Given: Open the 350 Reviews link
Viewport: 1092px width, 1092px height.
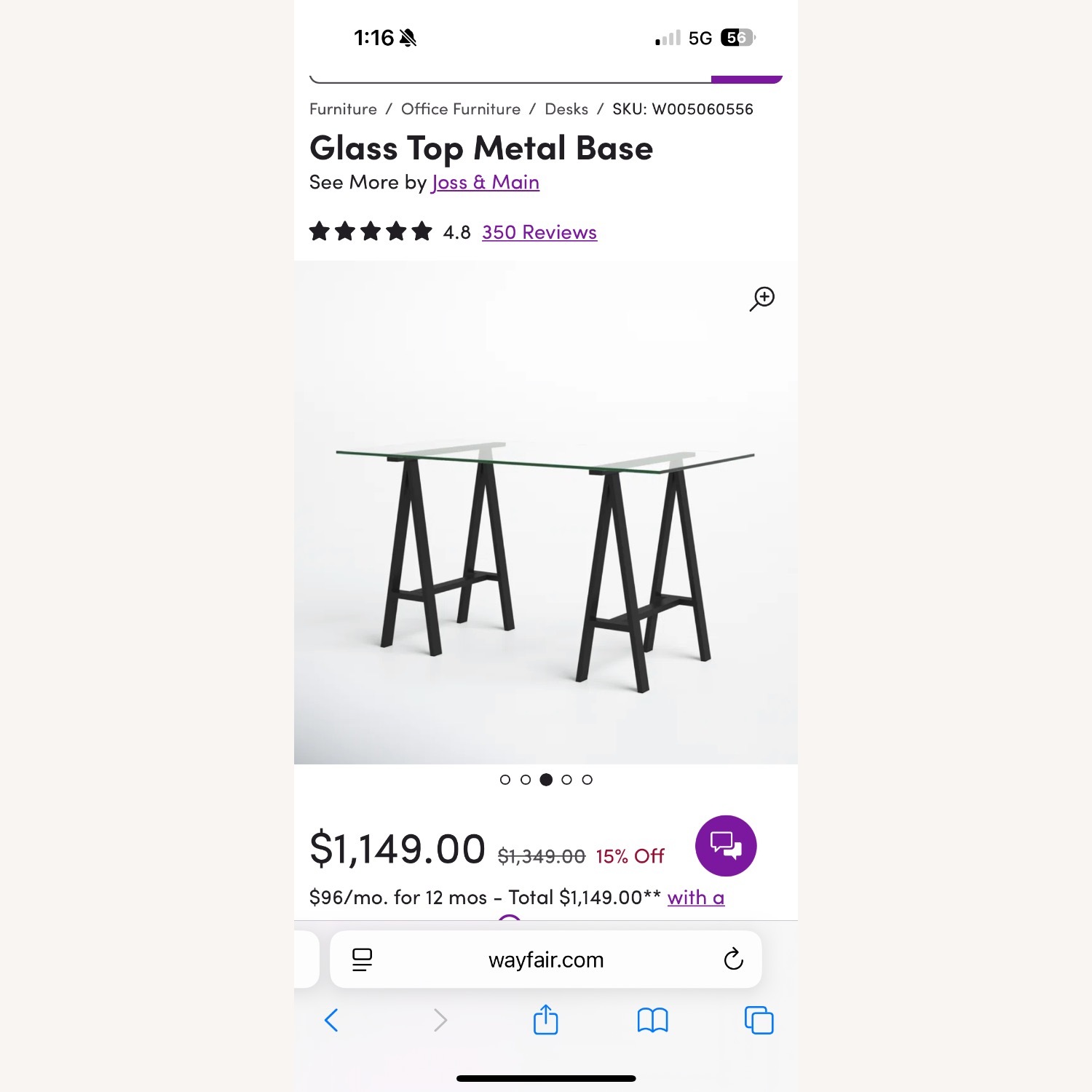Looking at the screenshot, I should click(539, 232).
